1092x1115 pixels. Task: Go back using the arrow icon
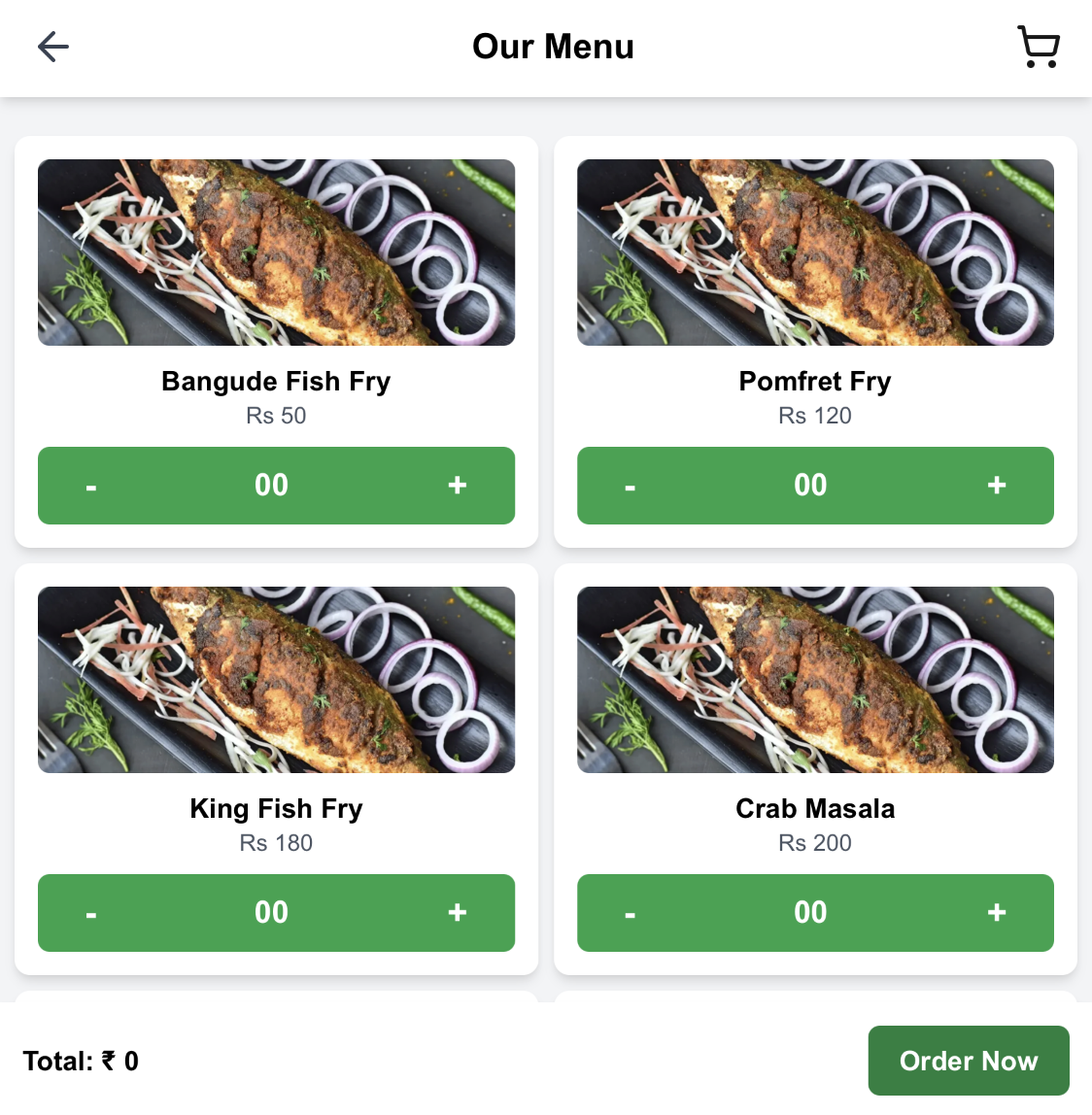[53, 47]
